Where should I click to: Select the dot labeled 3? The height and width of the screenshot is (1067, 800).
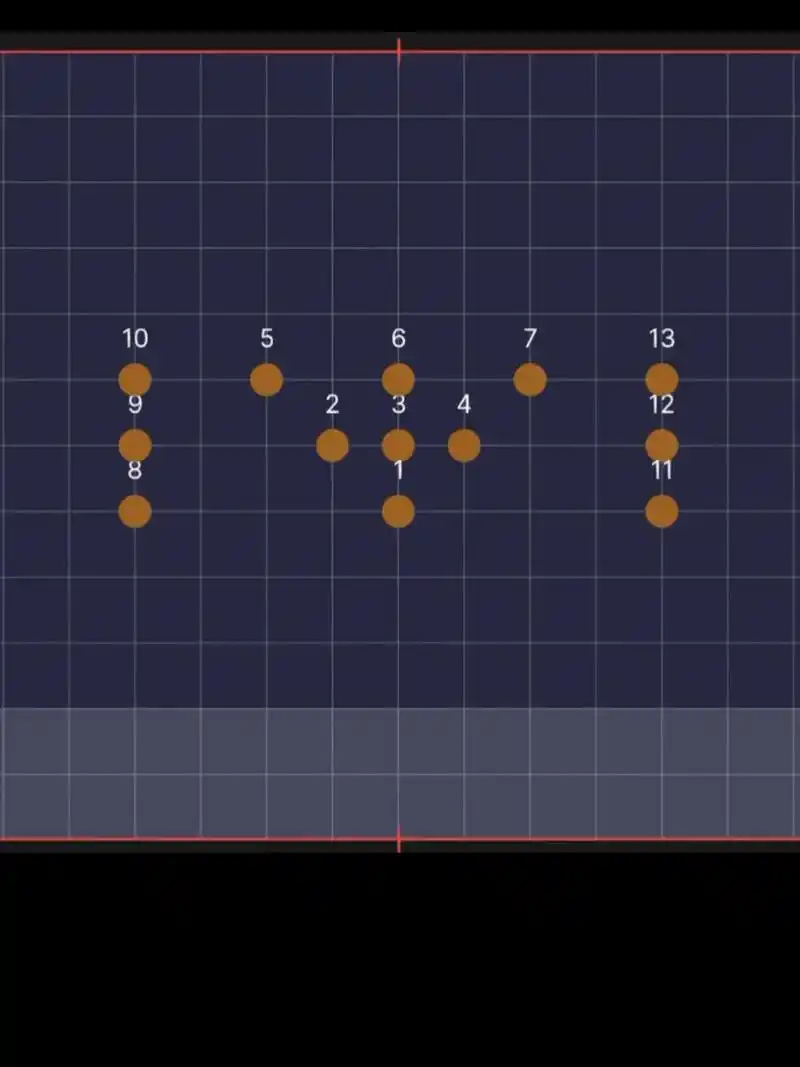[398, 445]
